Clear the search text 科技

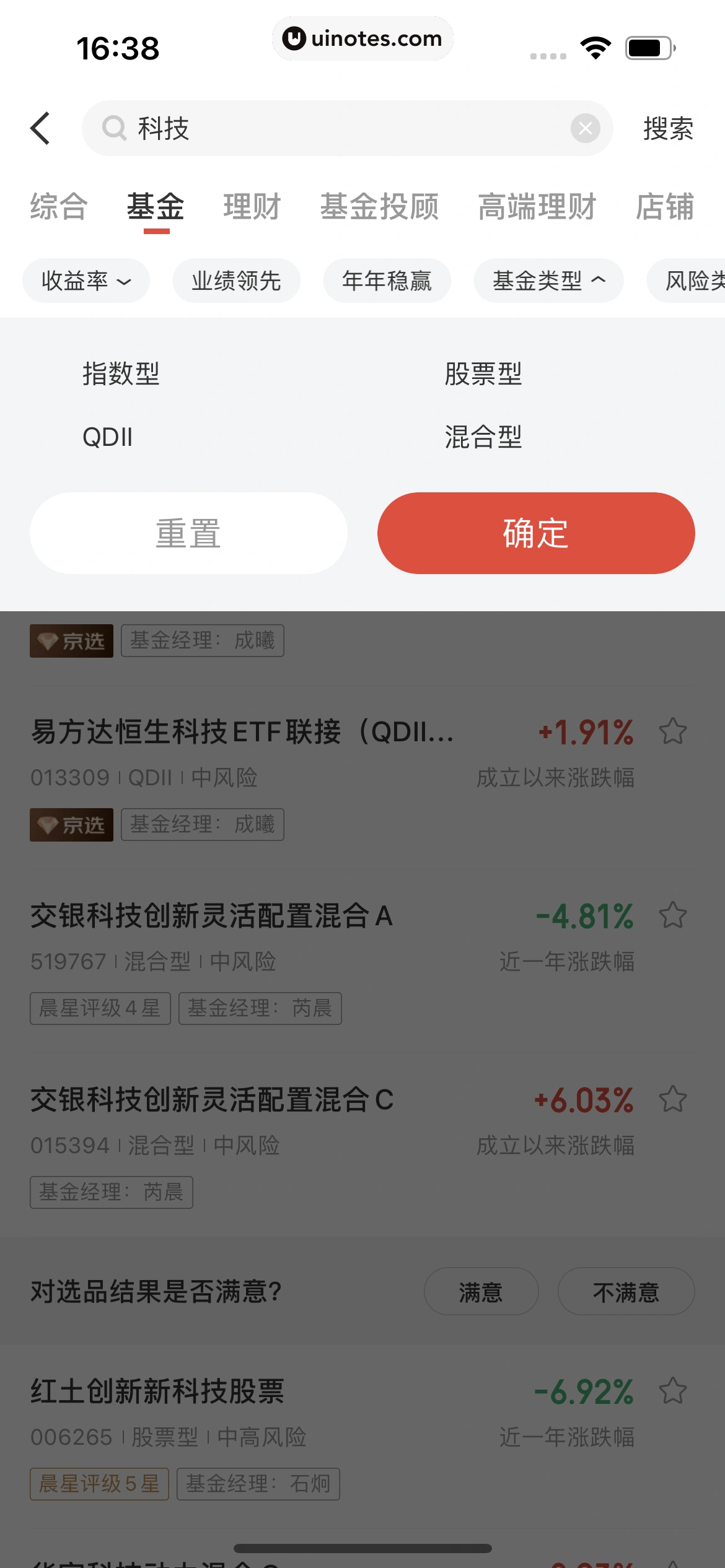point(585,128)
